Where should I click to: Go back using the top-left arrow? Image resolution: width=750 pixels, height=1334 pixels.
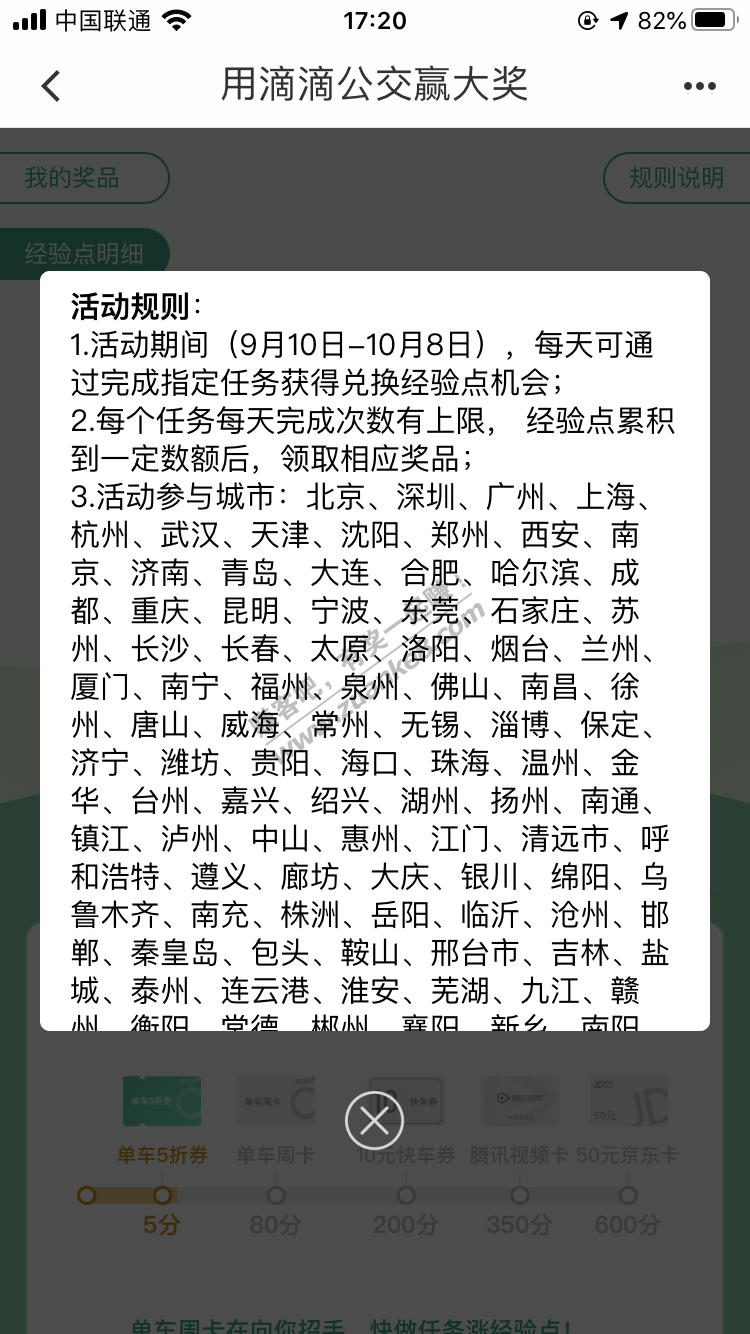coord(51,86)
